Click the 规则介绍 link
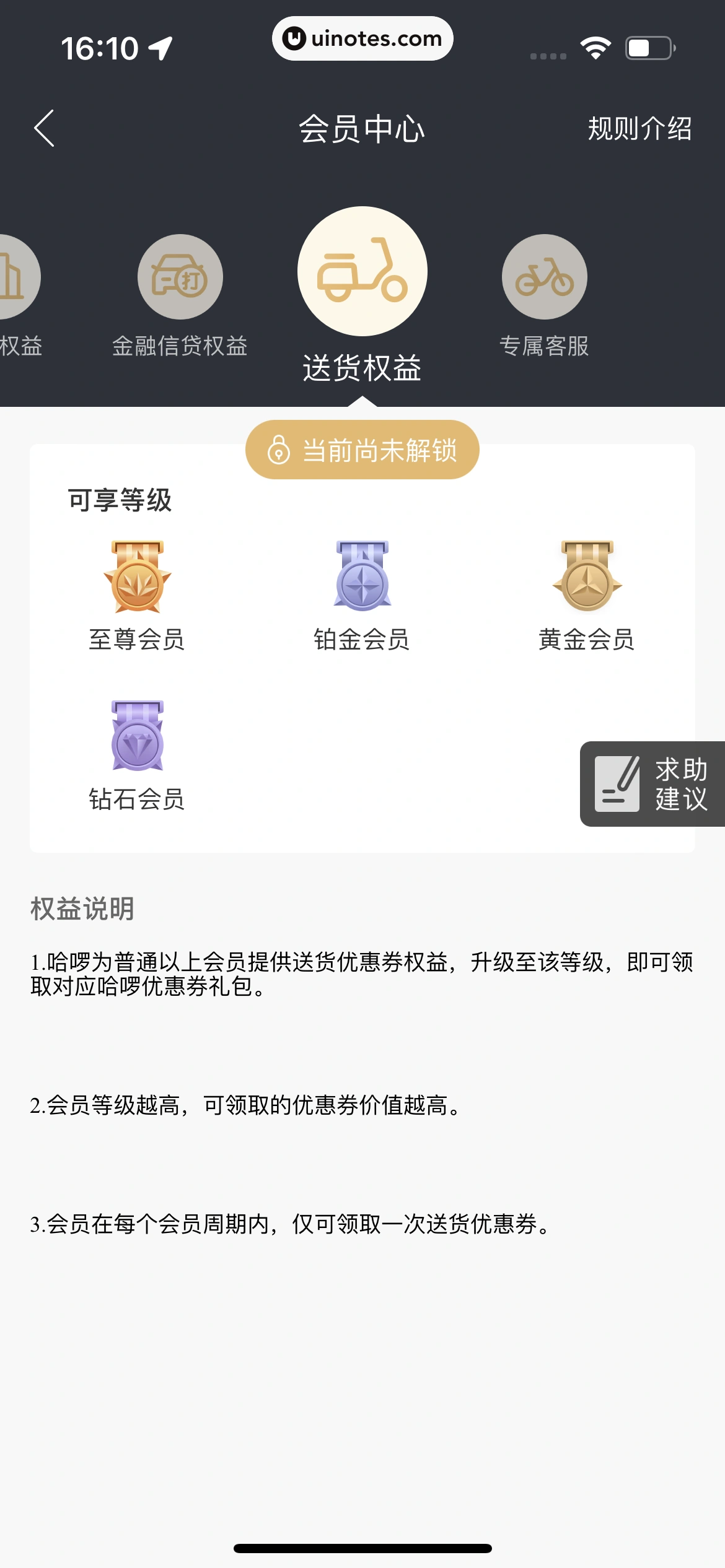Screen dimensions: 725x1568 click(640, 130)
